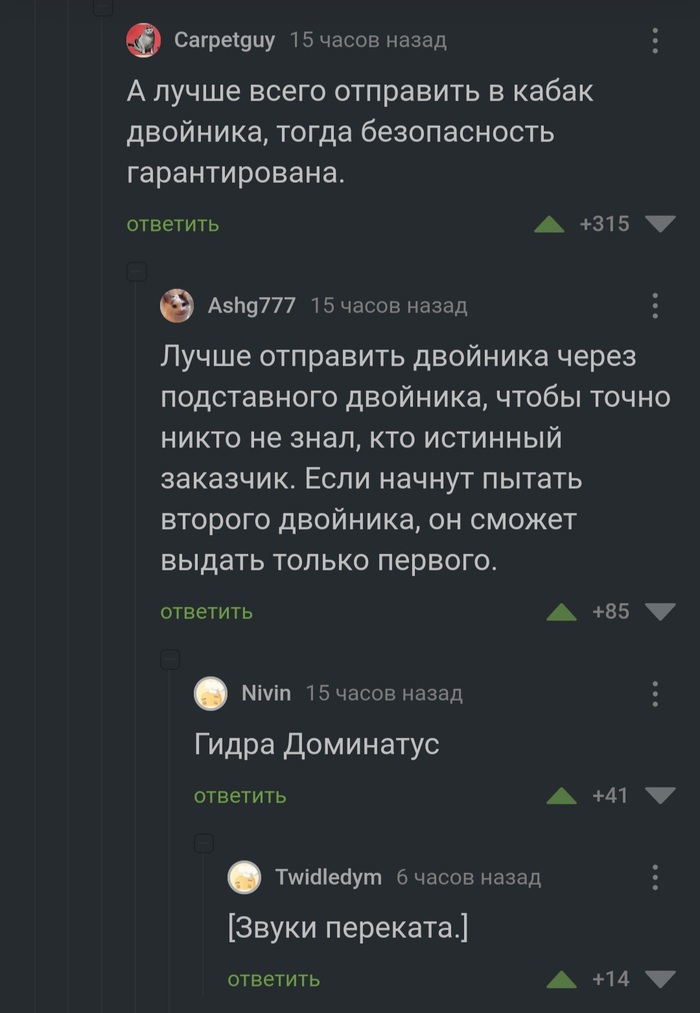Open the overflow menu on Nivin's comment
This screenshot has width=700, height=1013.
click(x=656, y=693)
